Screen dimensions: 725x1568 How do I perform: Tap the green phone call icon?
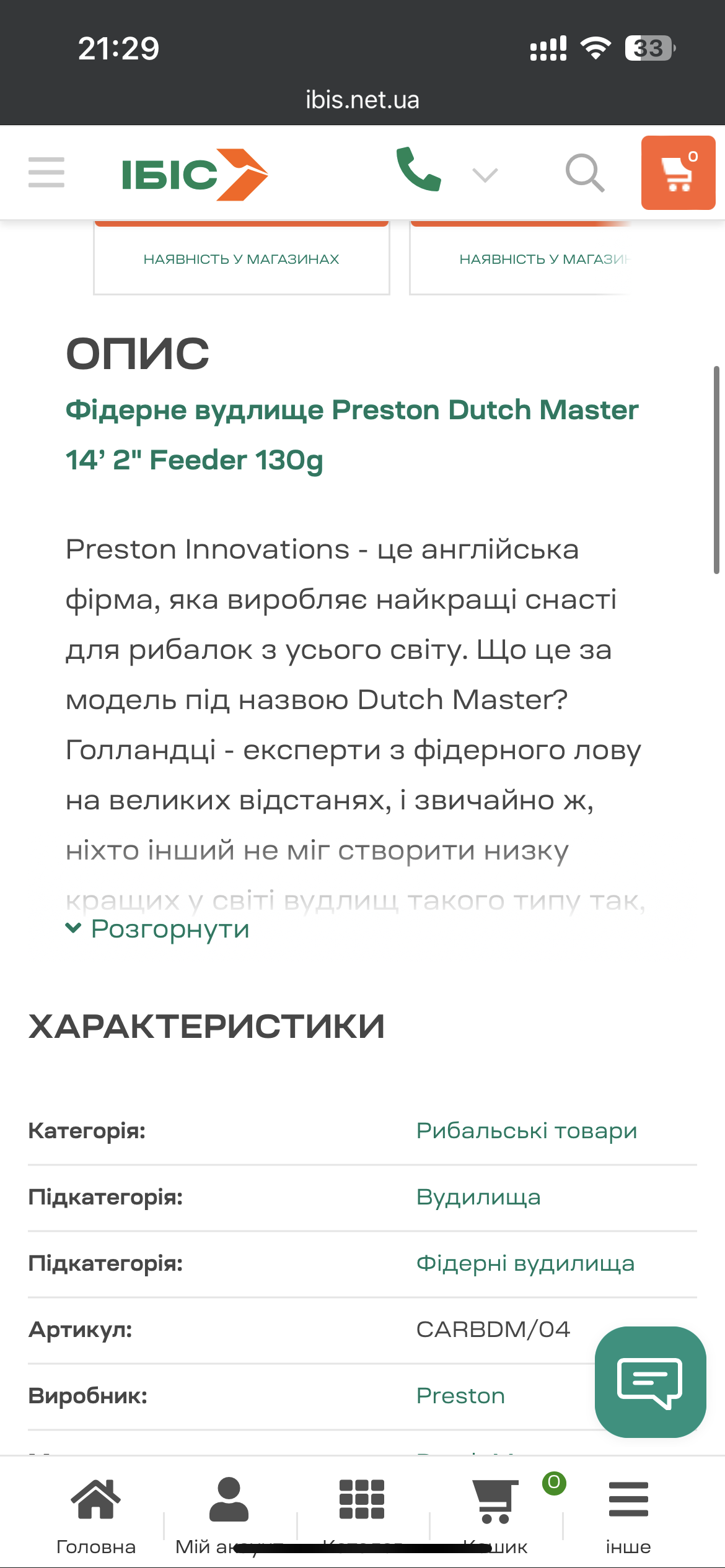tap(419, 169)
